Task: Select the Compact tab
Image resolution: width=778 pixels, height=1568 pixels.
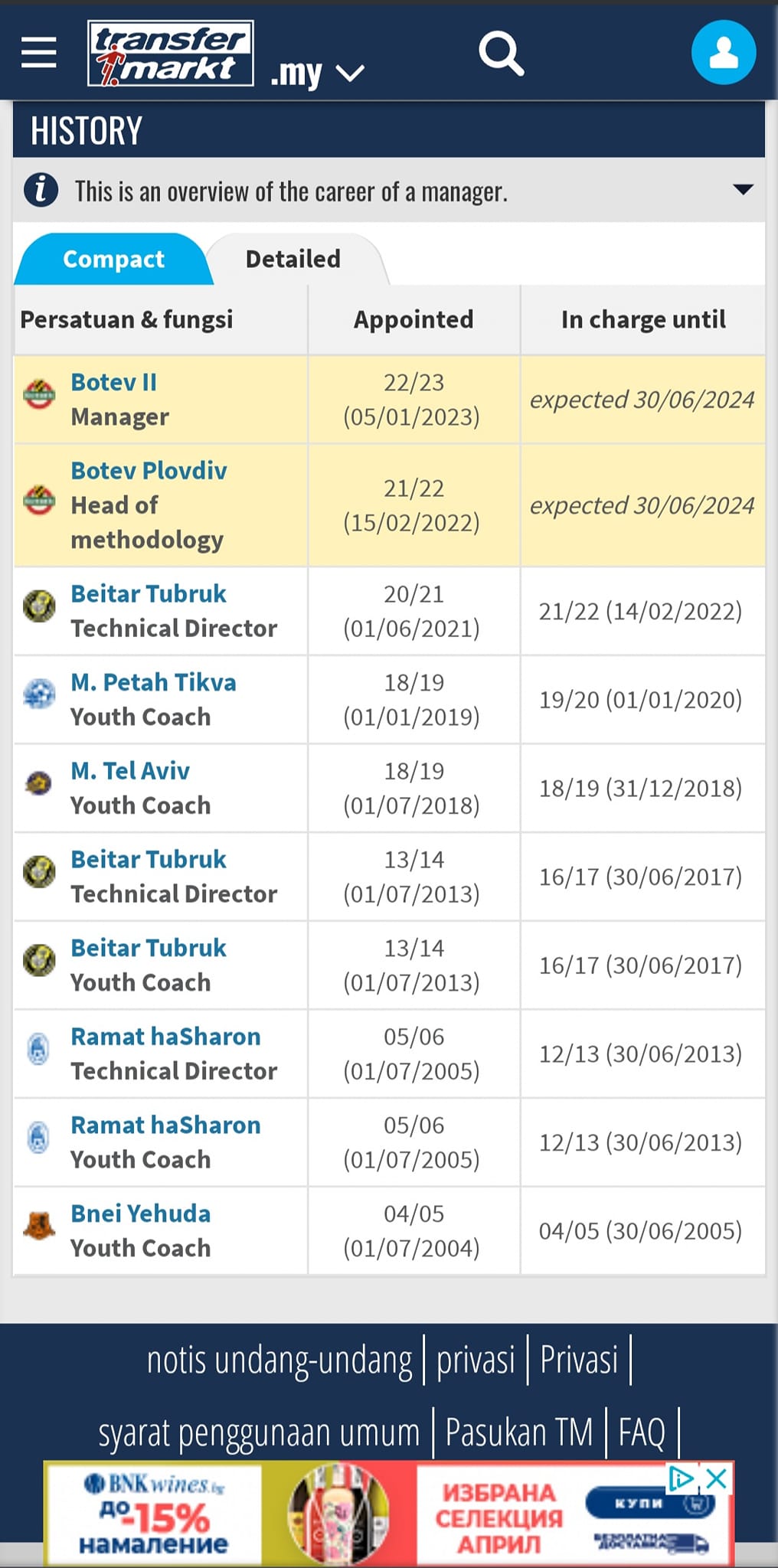Action: 113,260
